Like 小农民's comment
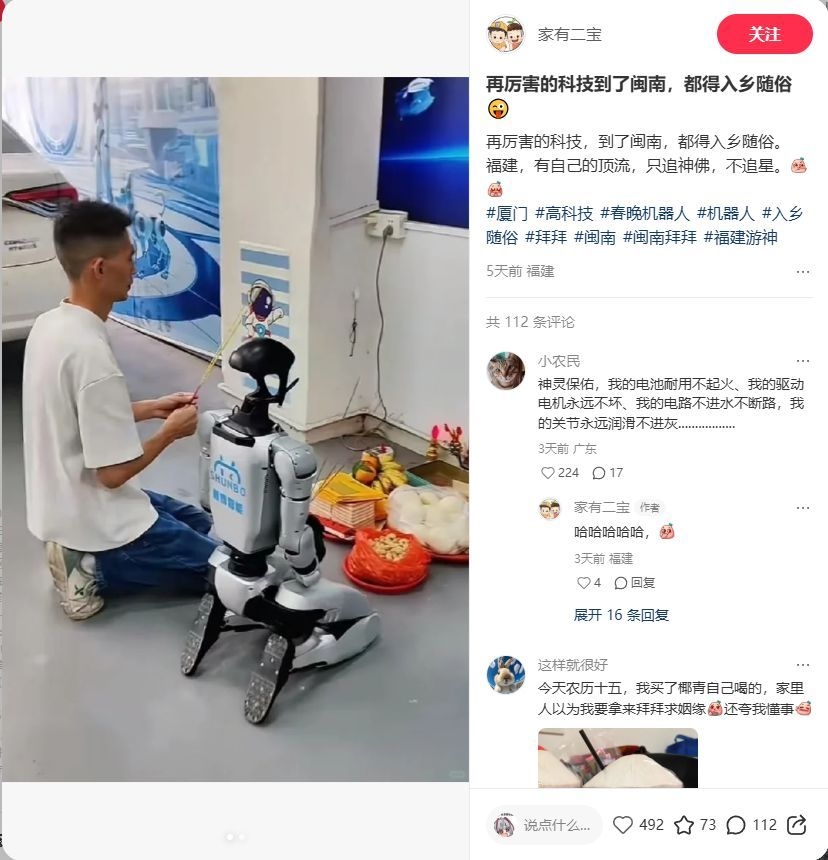 pyautogui.click(x=548, y=473)
